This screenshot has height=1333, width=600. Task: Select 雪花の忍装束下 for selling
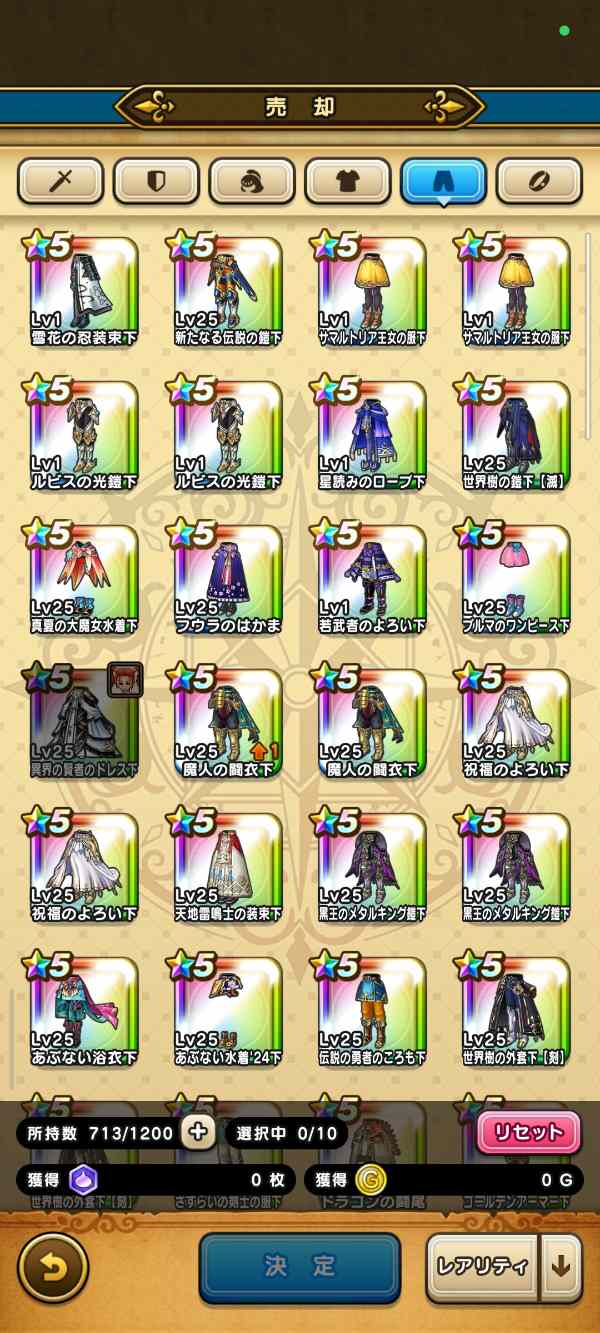[x=84, y=292]
